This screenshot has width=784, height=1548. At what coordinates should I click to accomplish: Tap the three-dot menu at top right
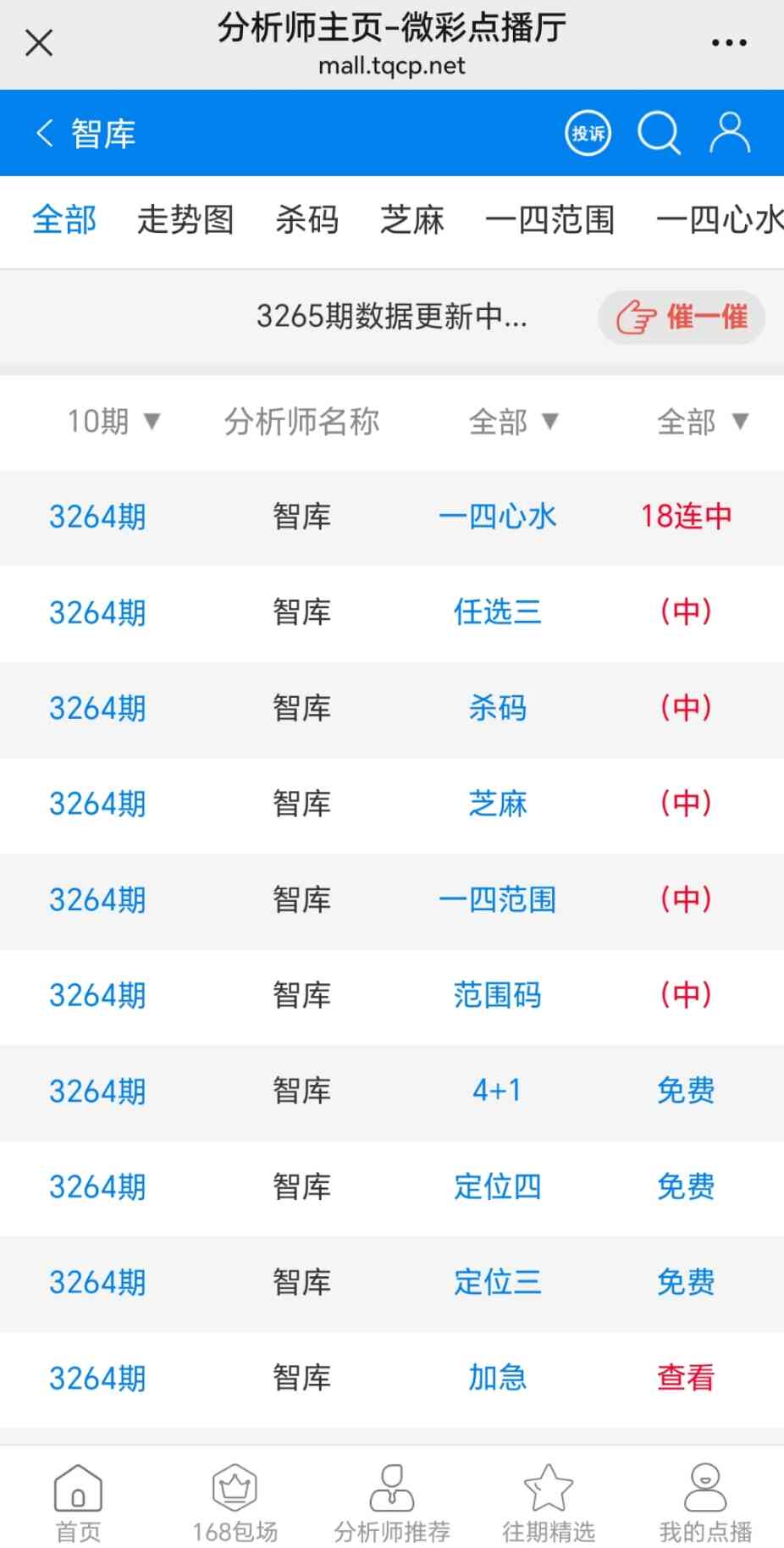click(728, 41)
